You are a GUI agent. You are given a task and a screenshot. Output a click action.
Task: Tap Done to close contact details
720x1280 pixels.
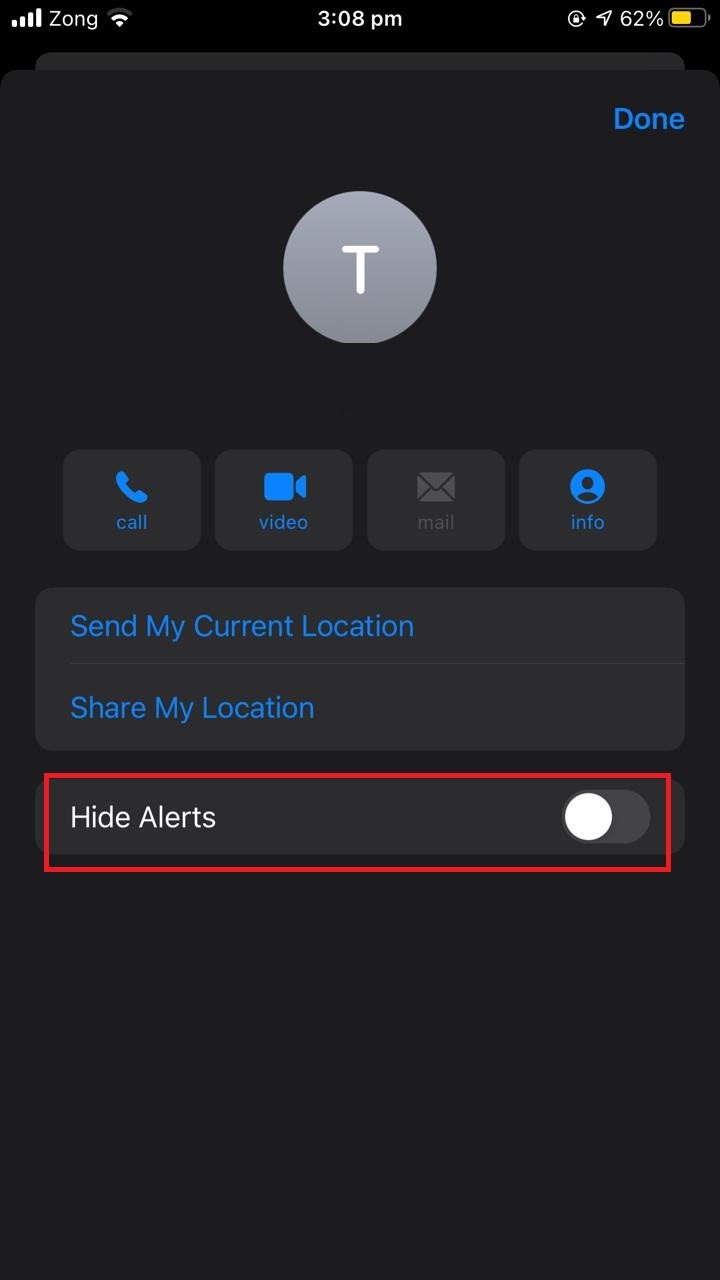648,119
